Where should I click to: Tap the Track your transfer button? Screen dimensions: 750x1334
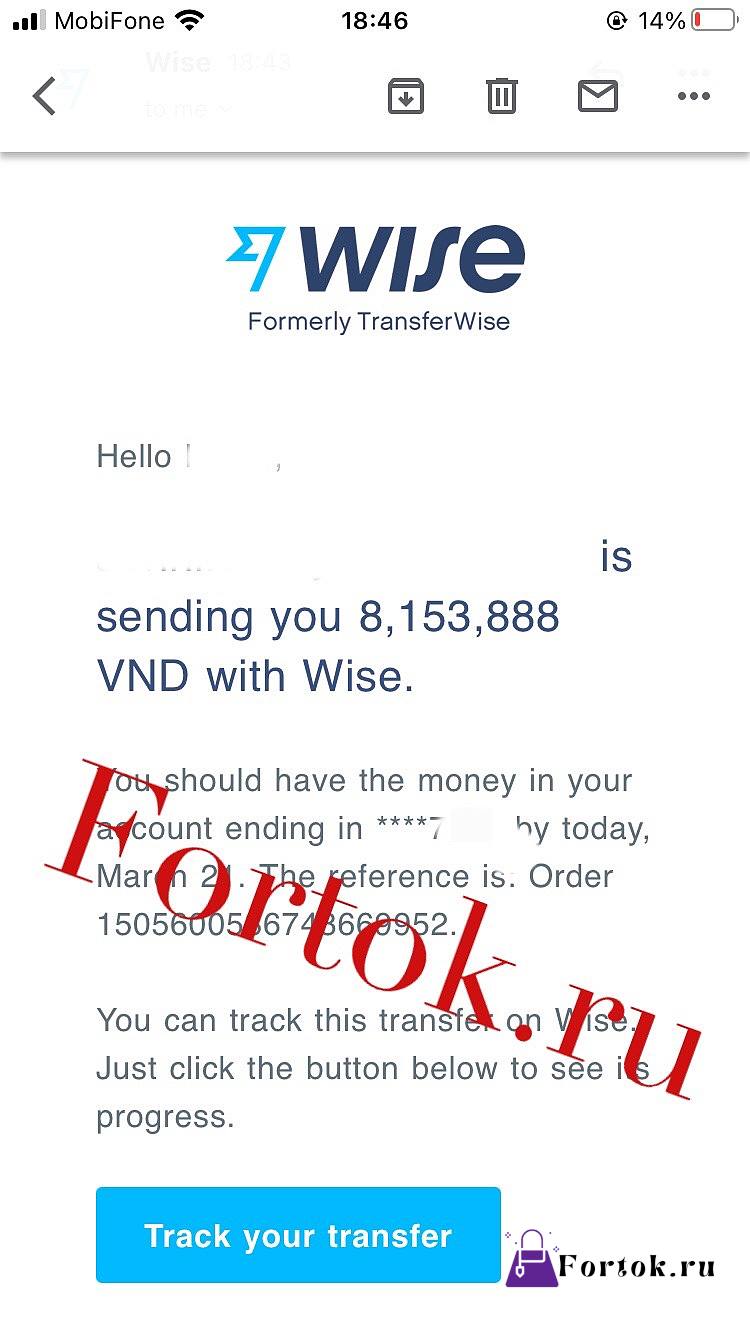[298, 1235]
